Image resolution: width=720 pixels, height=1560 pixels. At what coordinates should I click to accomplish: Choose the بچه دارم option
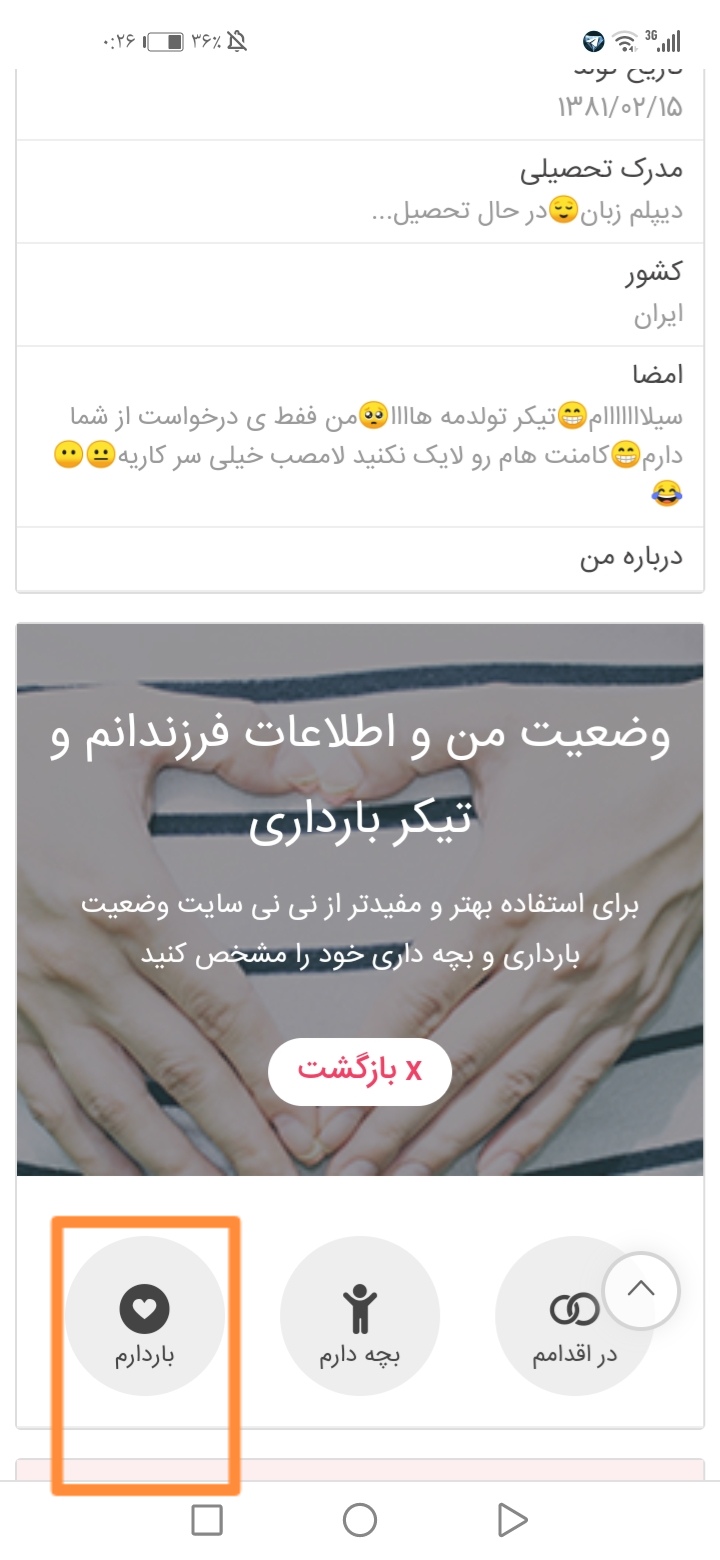(360, 1315)
